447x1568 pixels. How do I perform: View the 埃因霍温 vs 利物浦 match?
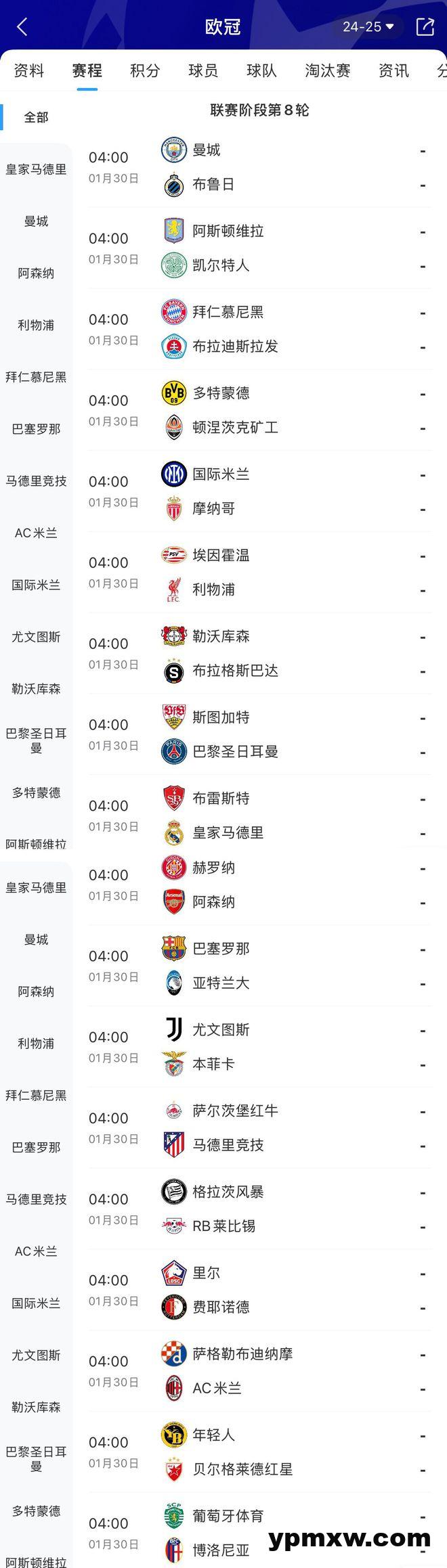tap(259, 573)
